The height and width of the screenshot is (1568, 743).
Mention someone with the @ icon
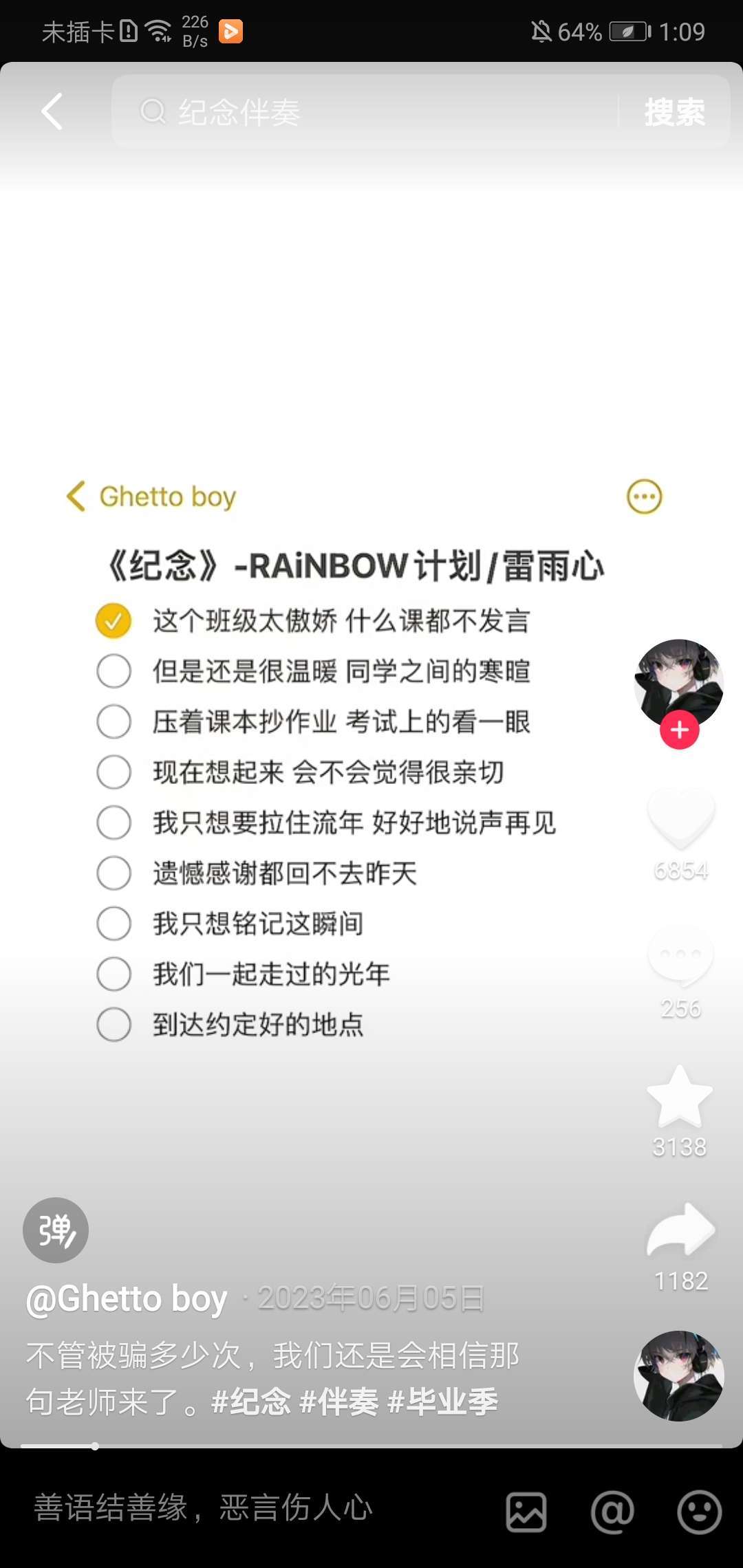point(612,1512)
